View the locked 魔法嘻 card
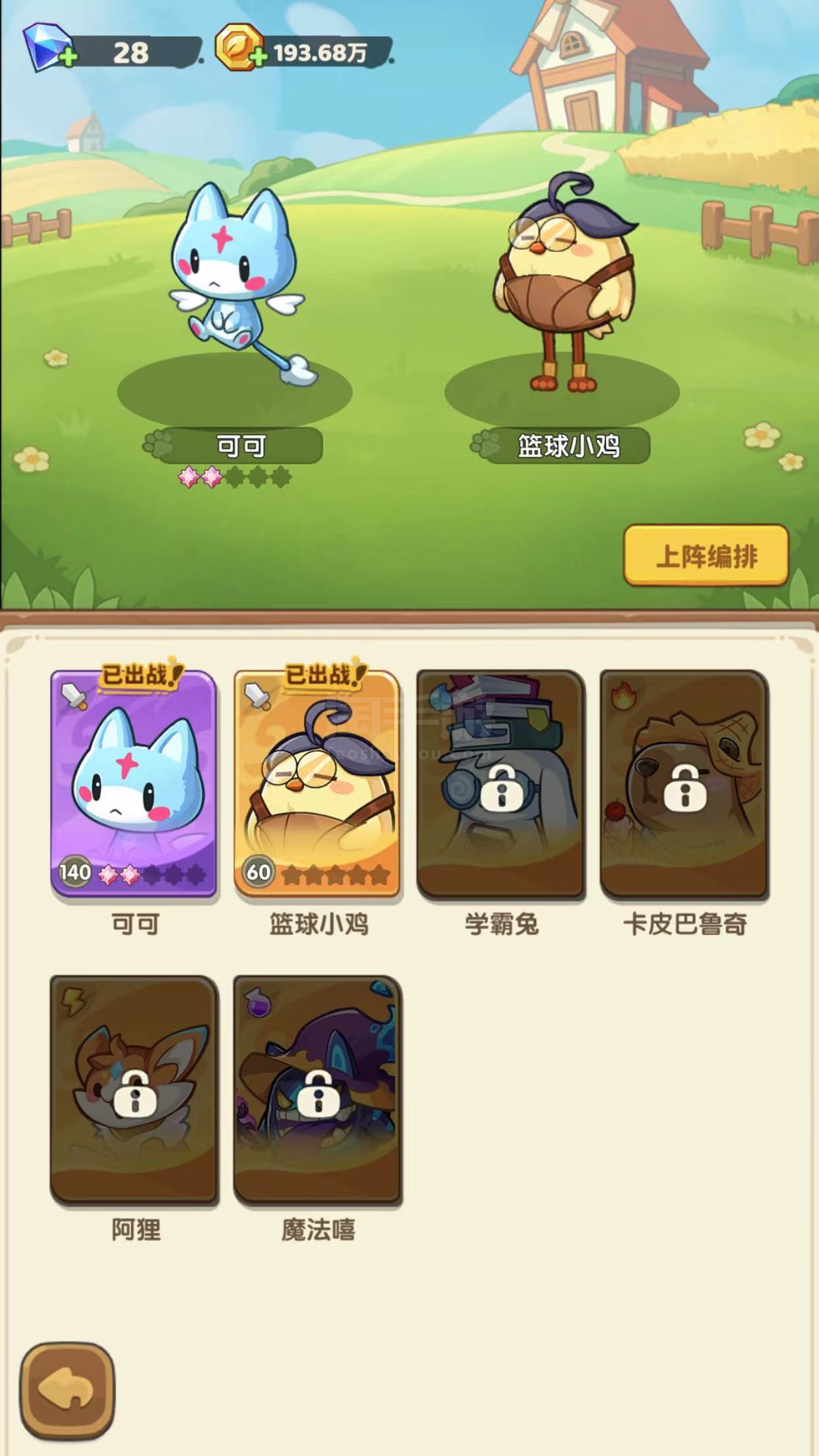The height and width of the screenshot is (1456, 819). coord(317,1089)
